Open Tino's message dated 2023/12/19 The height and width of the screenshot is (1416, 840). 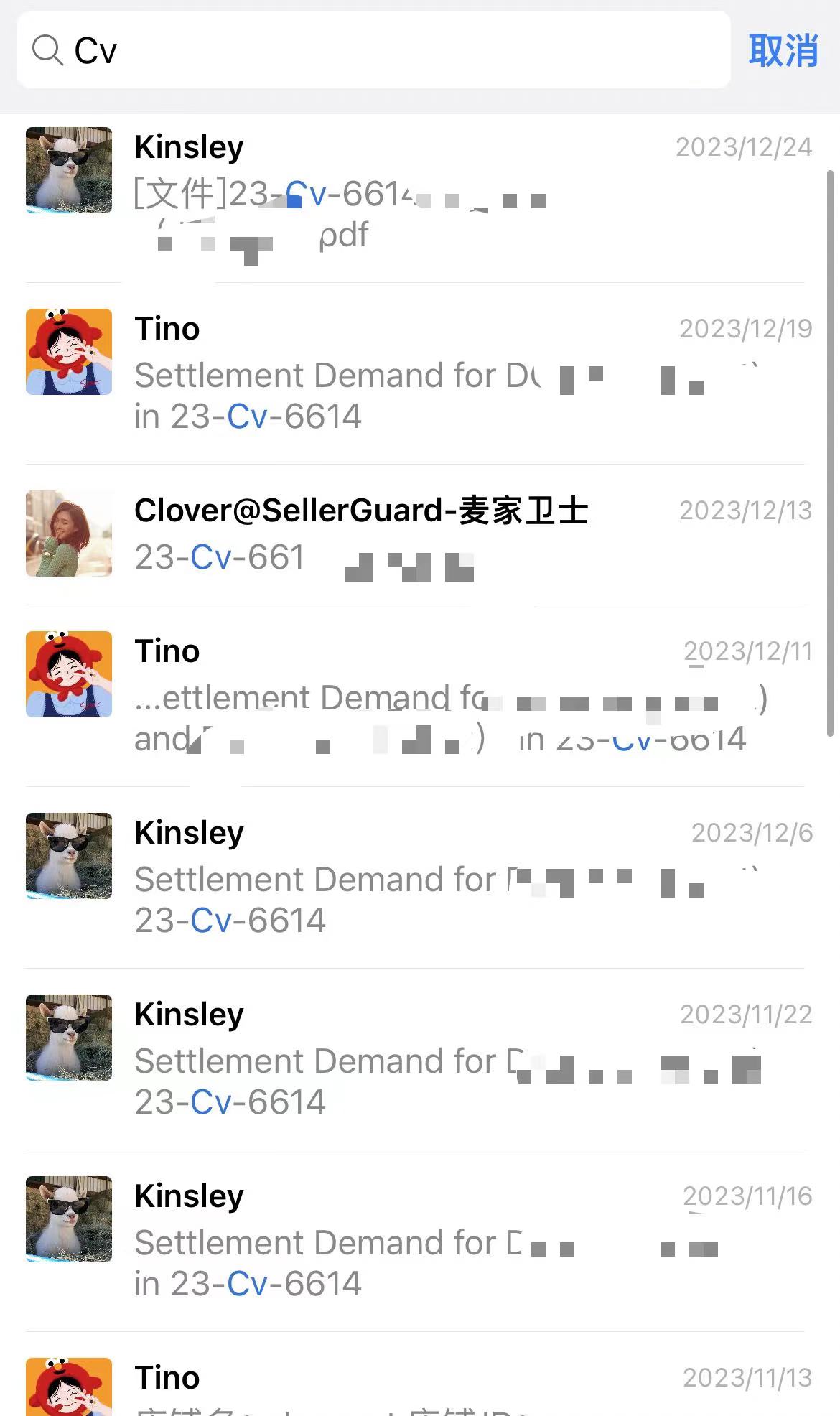pos(431,373)
